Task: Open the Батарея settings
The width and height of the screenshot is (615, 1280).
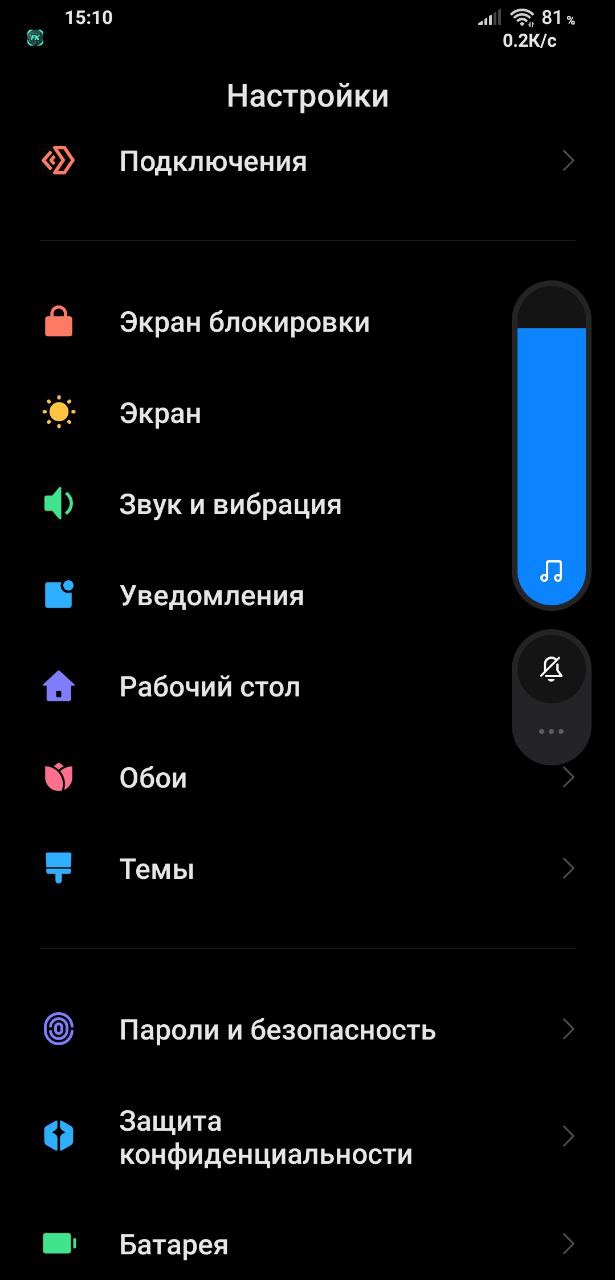Action: pos(307,1245)
